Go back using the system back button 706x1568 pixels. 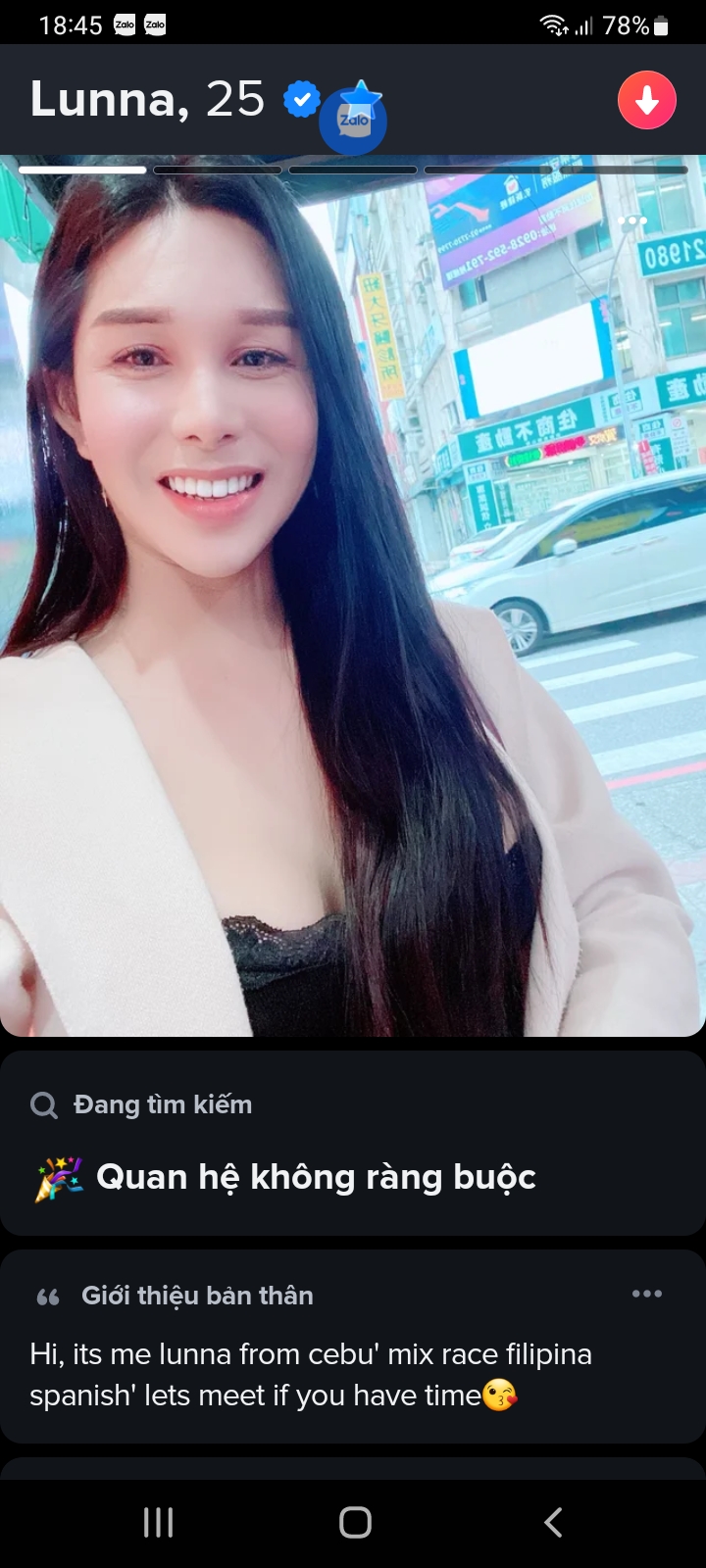coord(553,1522)
